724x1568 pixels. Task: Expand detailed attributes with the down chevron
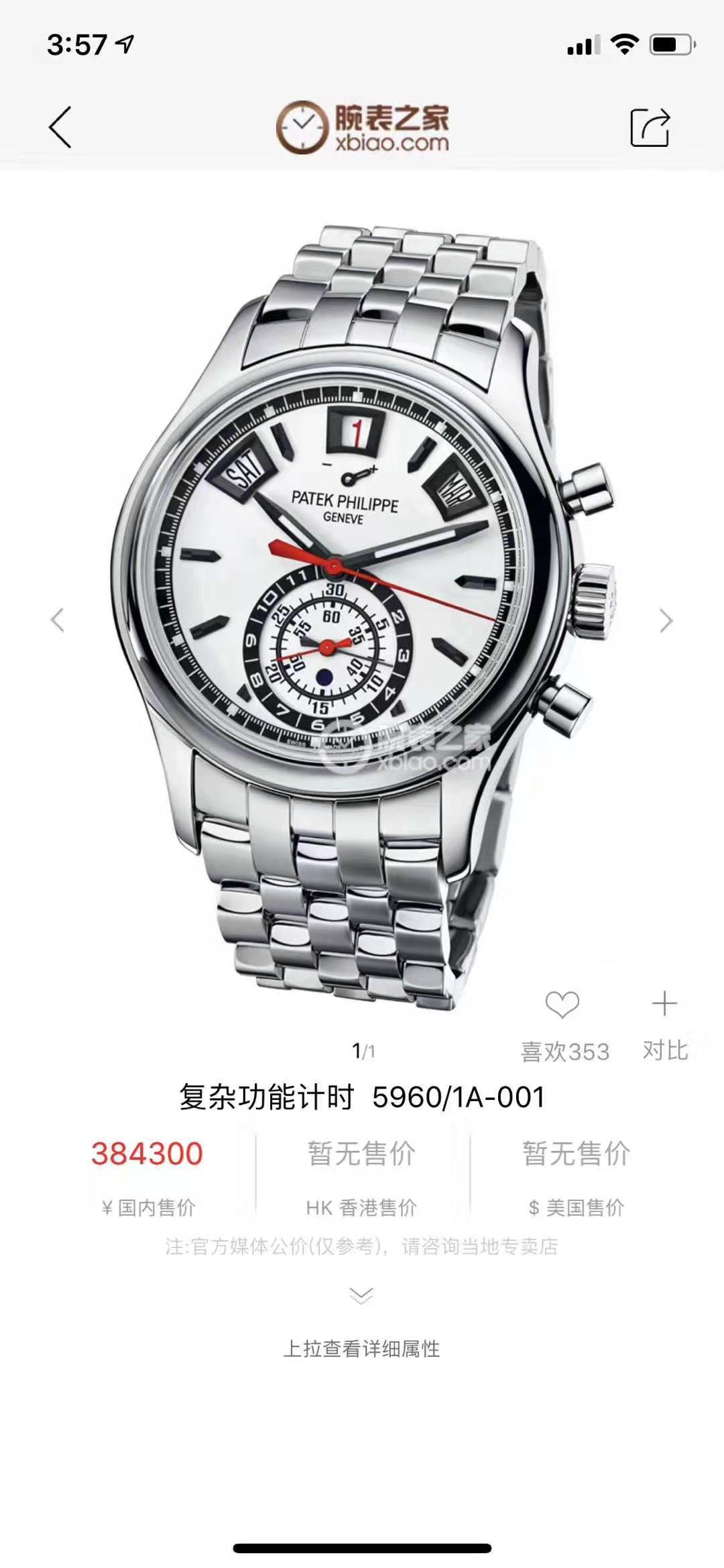pyautogui.click(x=361, y=1296)
